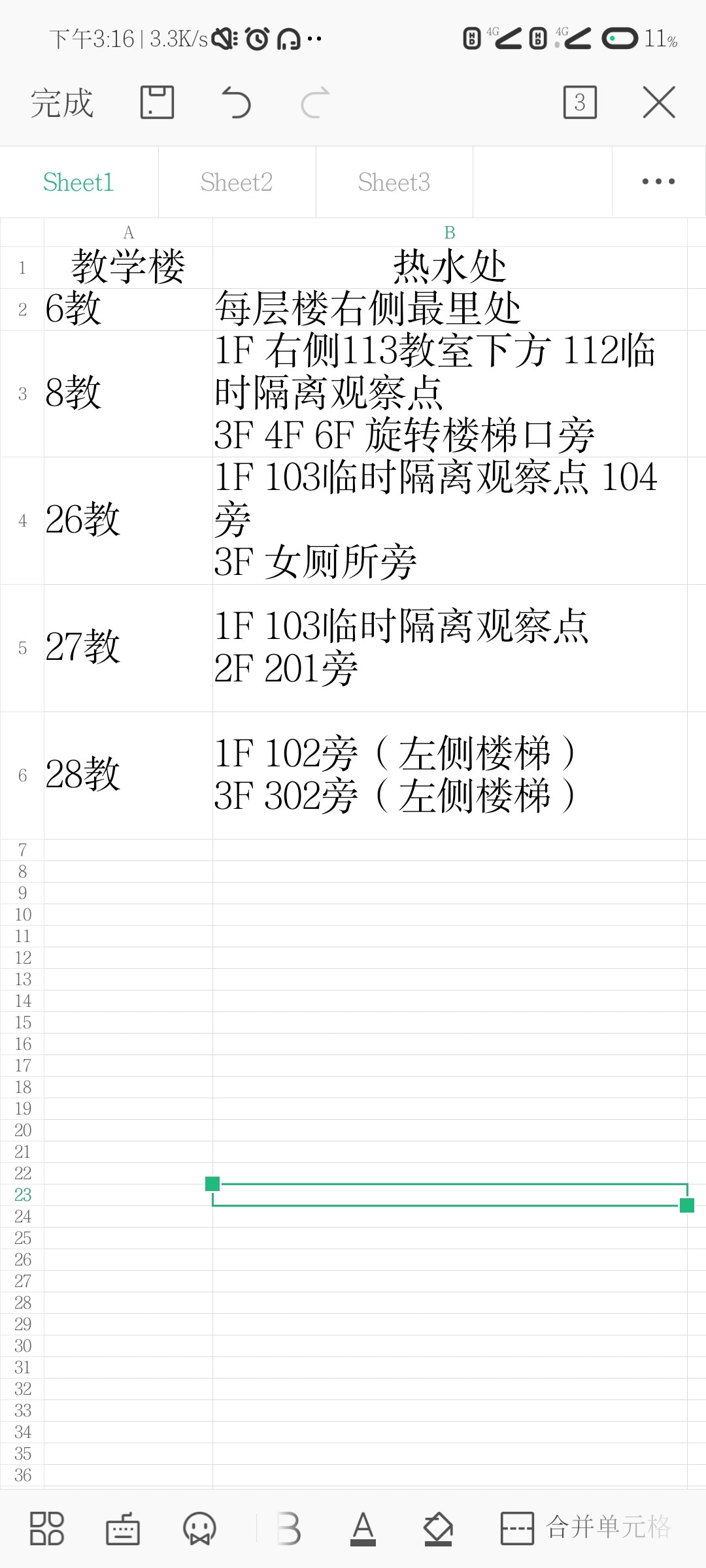Viewport: 706px width, 1568px height.
Task: Switch to the Sheet2 tab
Action: point(237,182)
